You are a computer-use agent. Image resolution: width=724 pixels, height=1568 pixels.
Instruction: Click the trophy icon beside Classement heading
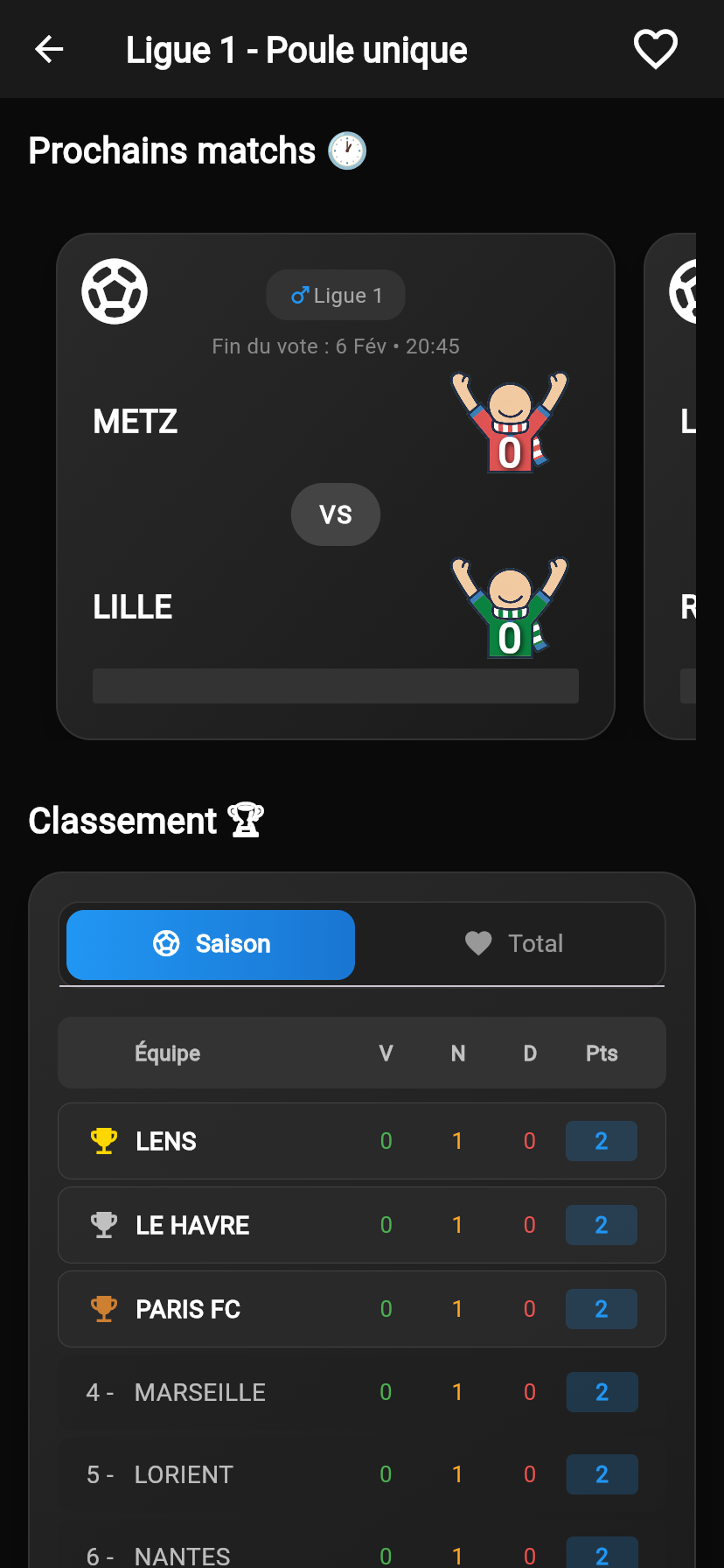tap(247, 819)
